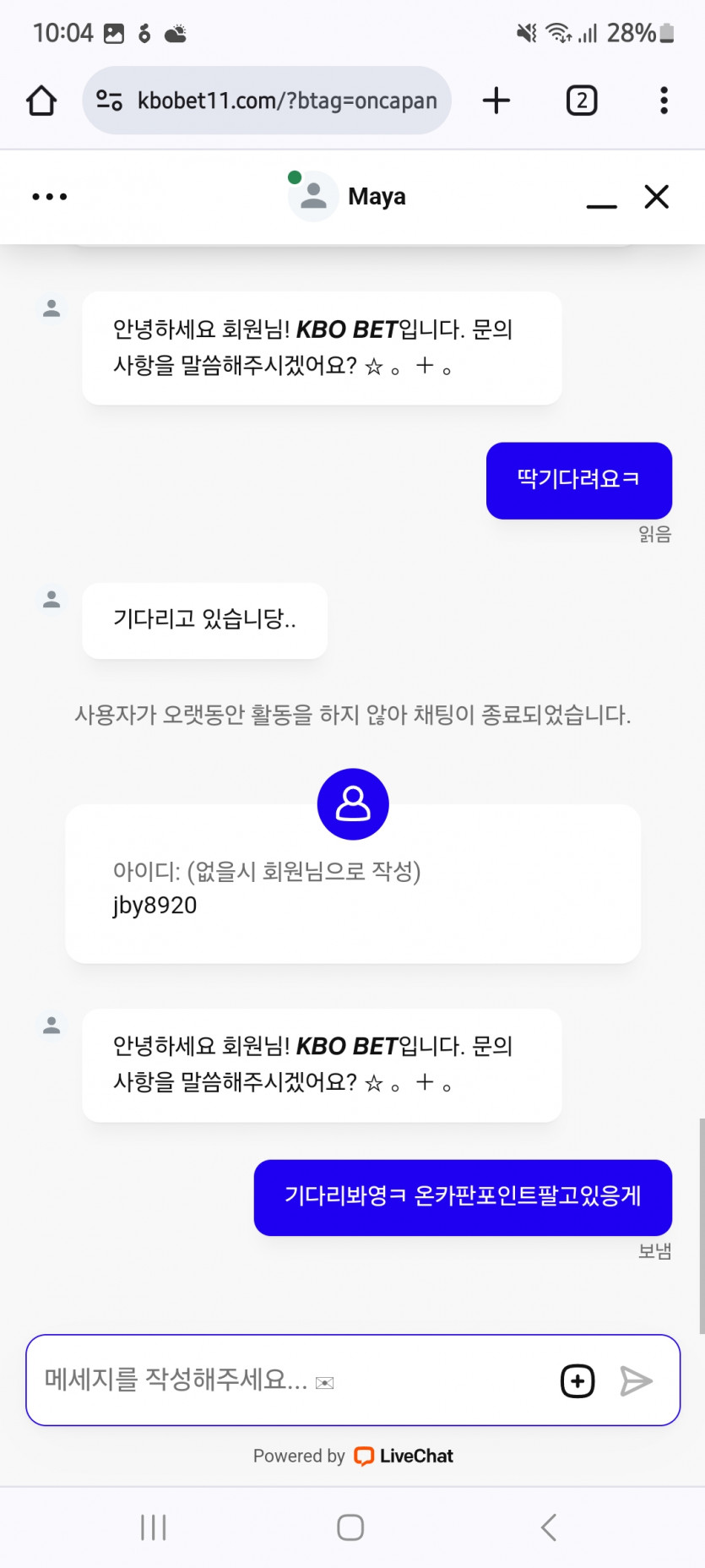Open the chat options ellipsis menu

click(50, 197)
